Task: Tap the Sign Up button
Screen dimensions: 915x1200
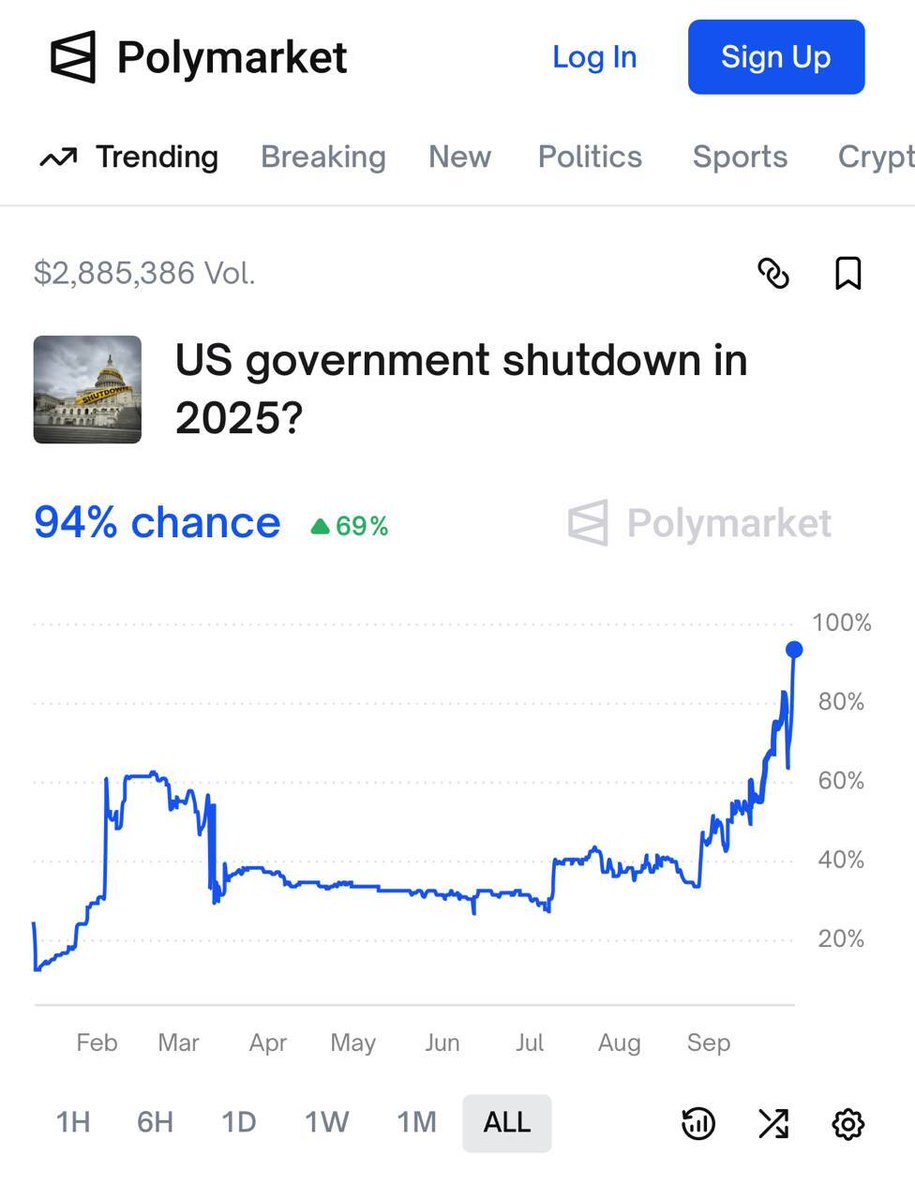Action: (776, 57)
